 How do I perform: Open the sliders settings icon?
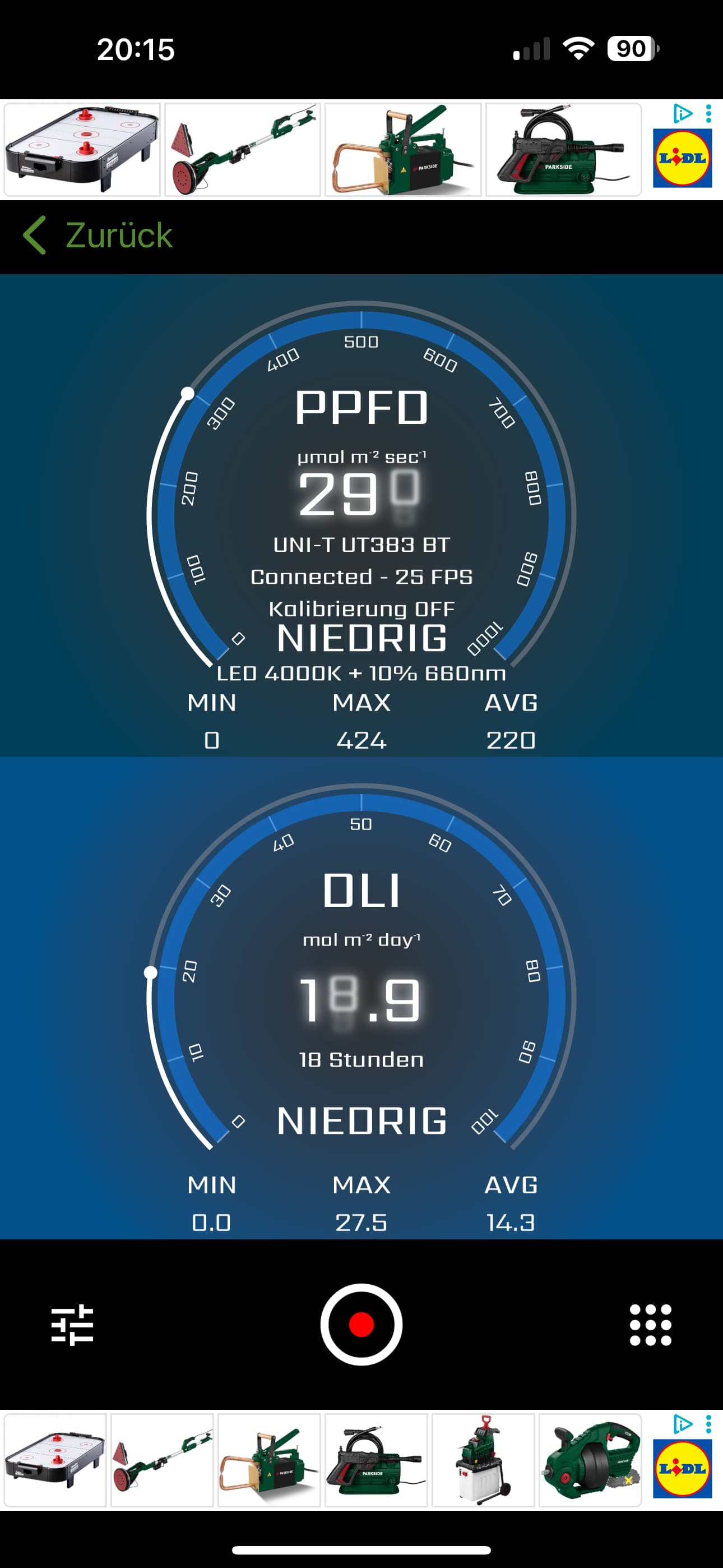point(72,1325)
